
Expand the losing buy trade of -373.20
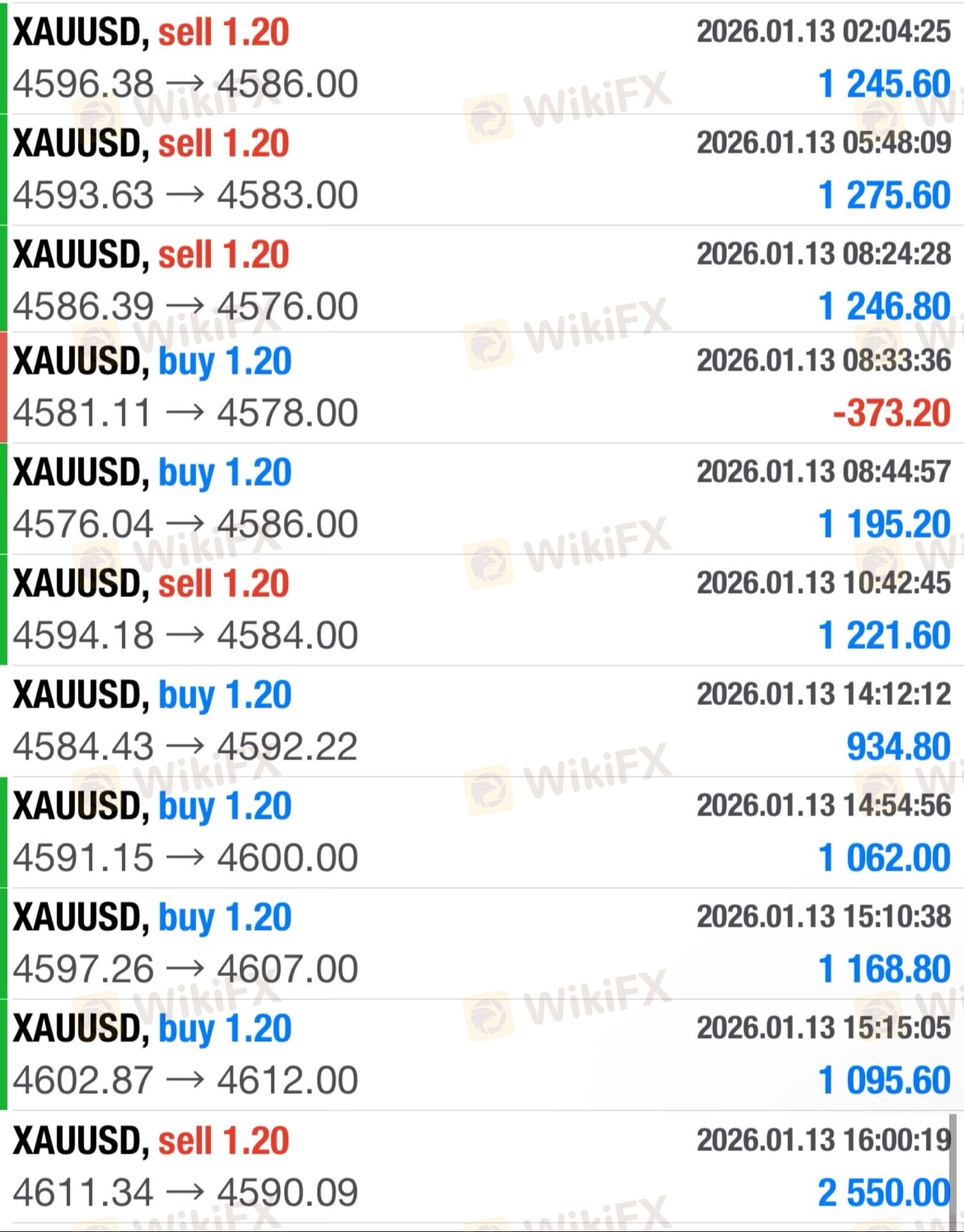pyautogui.click(x=482, y=387)
